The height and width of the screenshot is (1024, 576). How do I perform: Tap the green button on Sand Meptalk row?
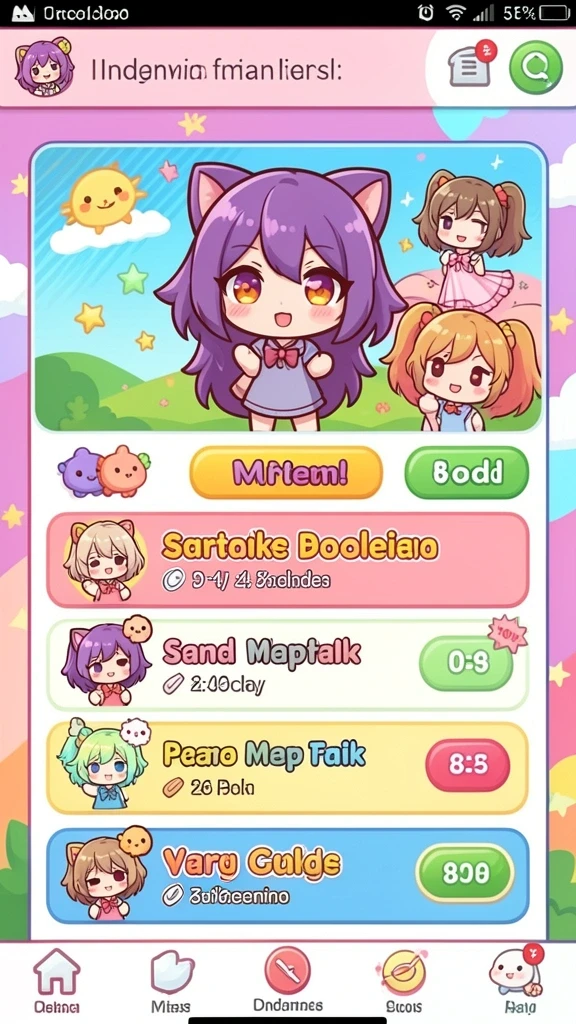coord(466,663)
